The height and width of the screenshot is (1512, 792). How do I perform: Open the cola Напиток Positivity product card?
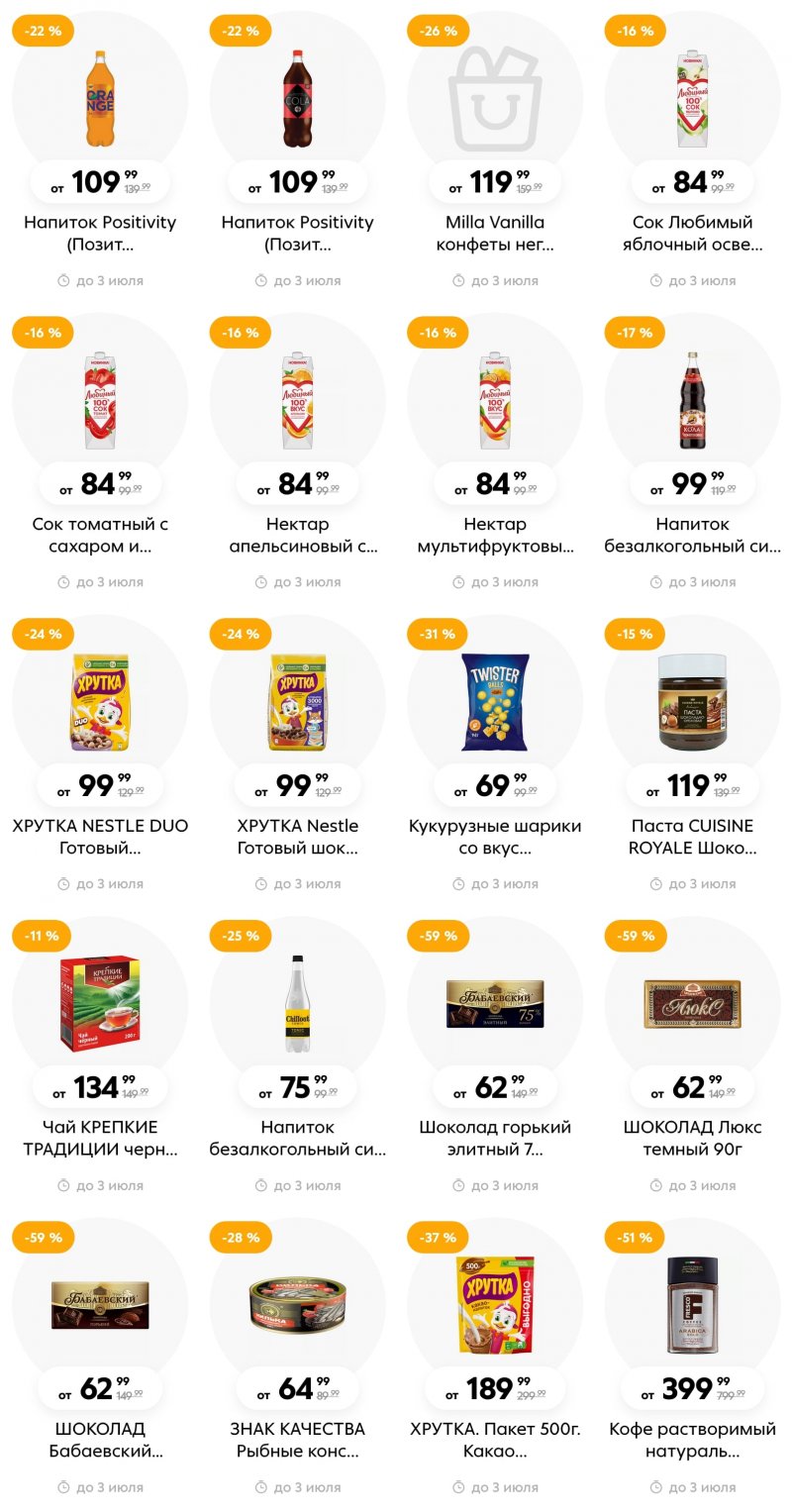point(297,99)
